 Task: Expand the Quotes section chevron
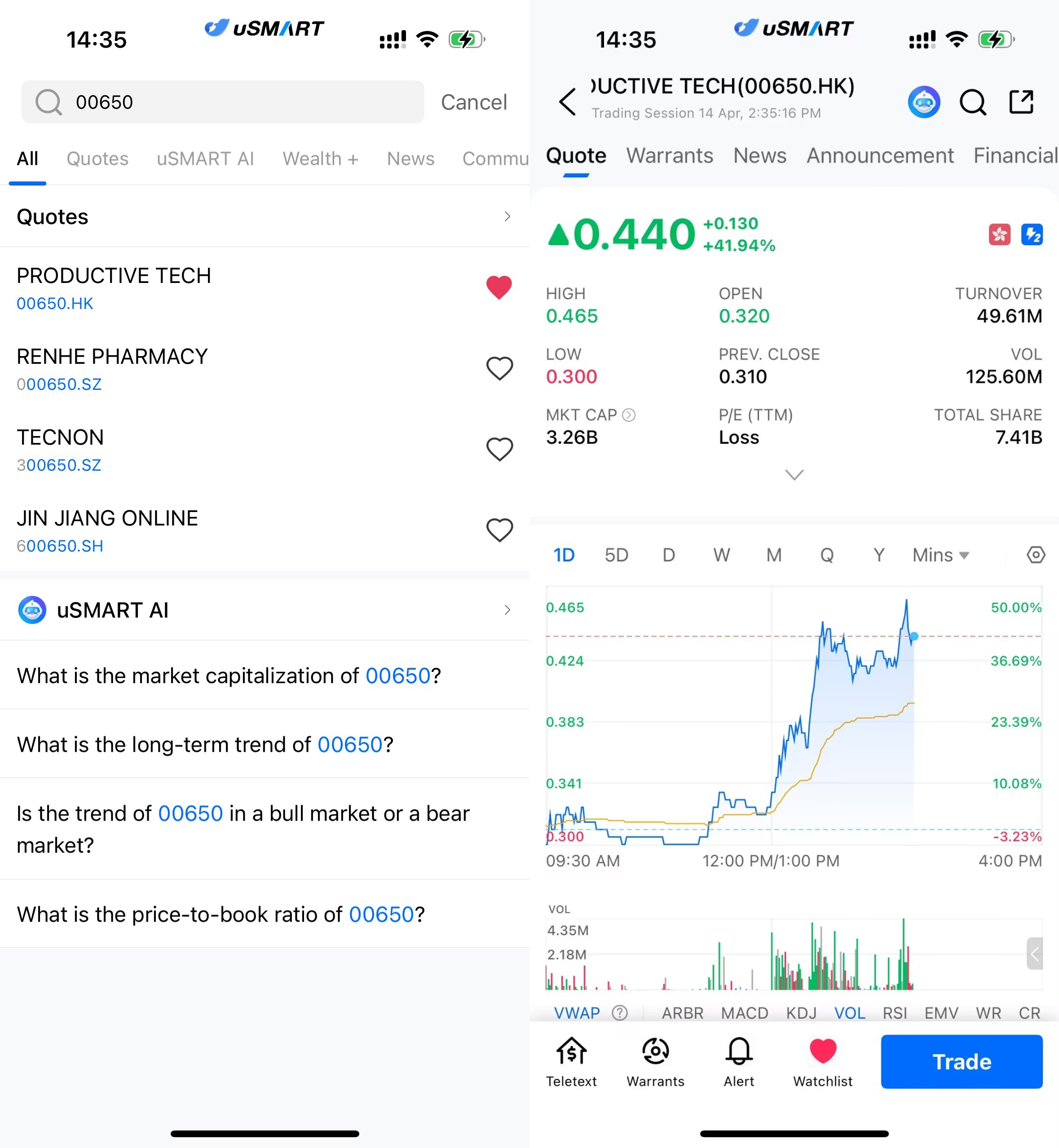tap(507, 216)
